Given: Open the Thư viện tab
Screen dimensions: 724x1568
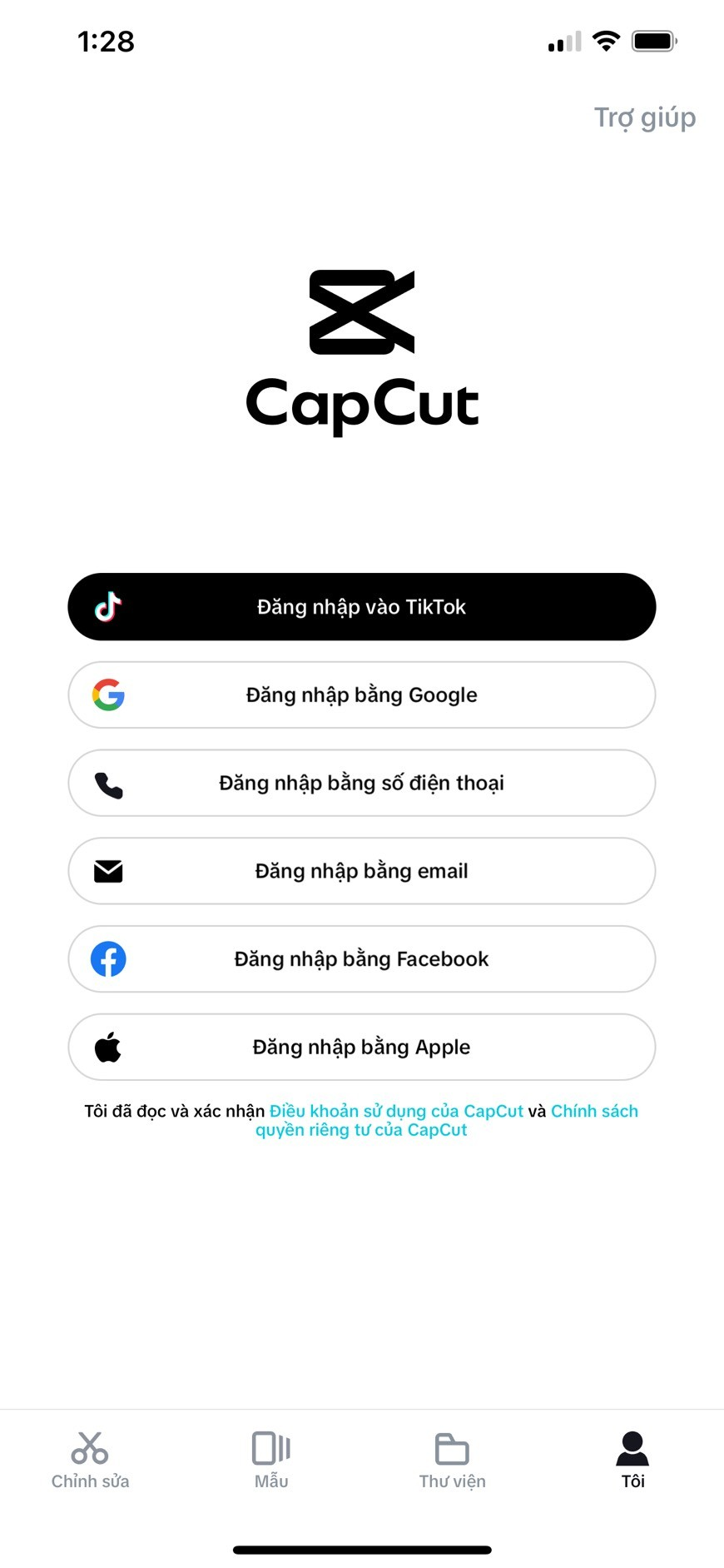Looking at the screenshot, I should [452, 1460].
